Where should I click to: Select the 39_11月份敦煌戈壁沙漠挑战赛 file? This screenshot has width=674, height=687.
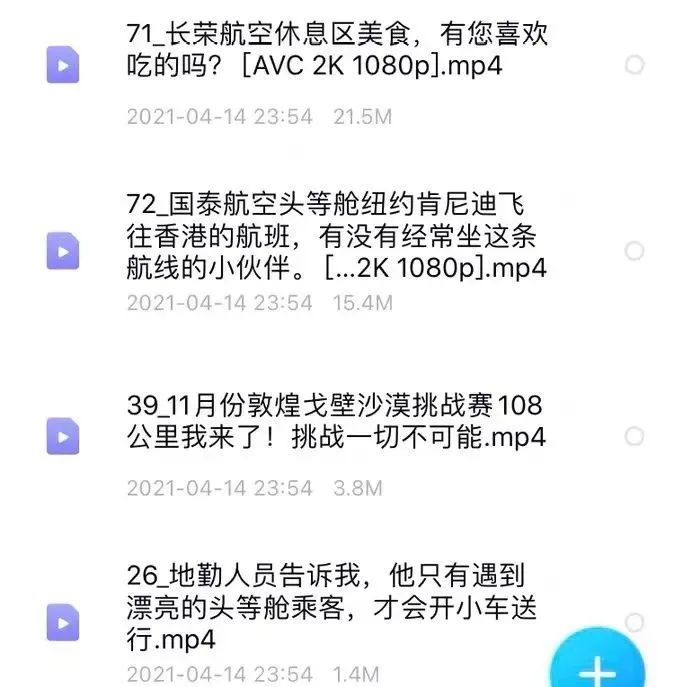click(x=634, y=436)
